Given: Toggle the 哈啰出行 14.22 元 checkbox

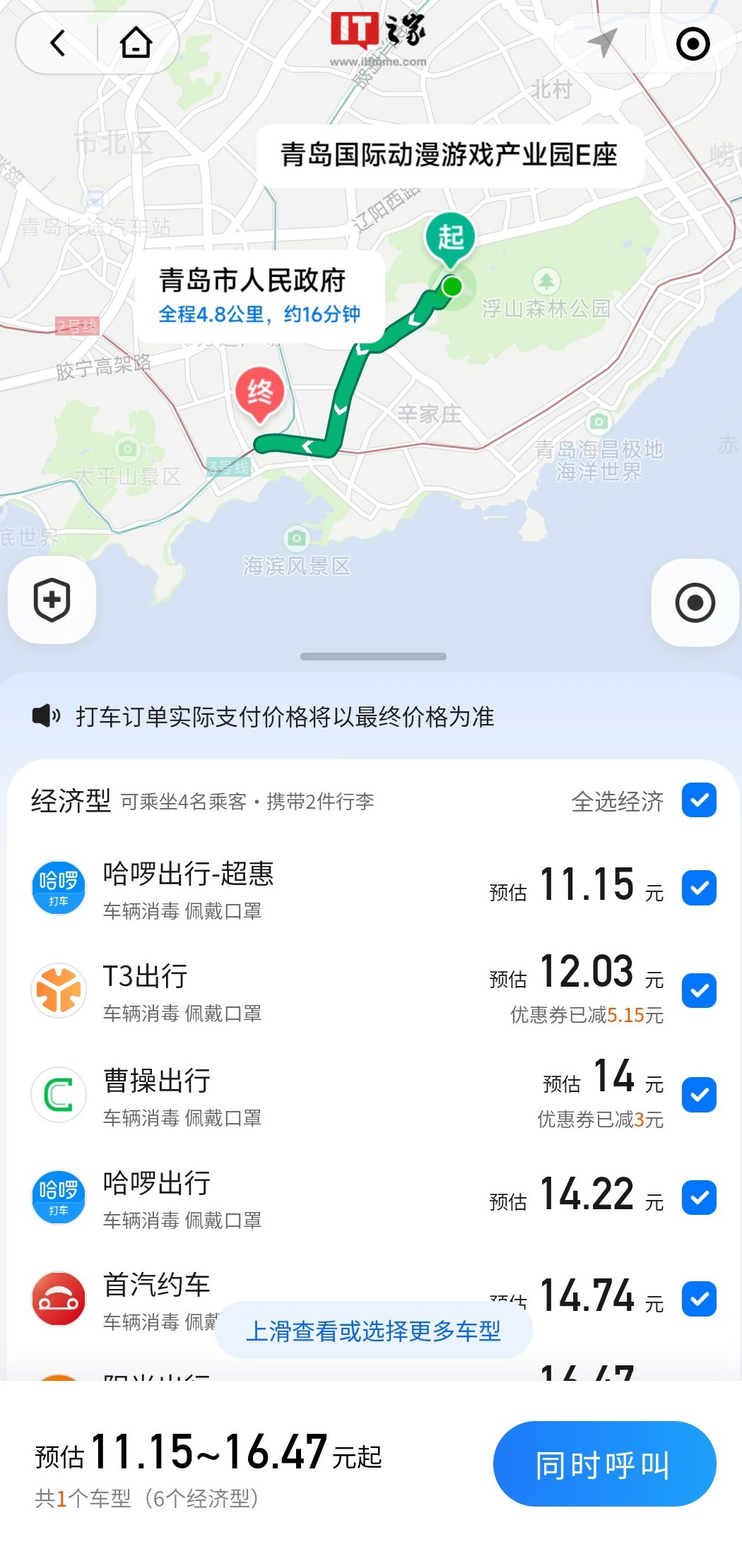Looking at the screenshot, I should point(699,1198).
